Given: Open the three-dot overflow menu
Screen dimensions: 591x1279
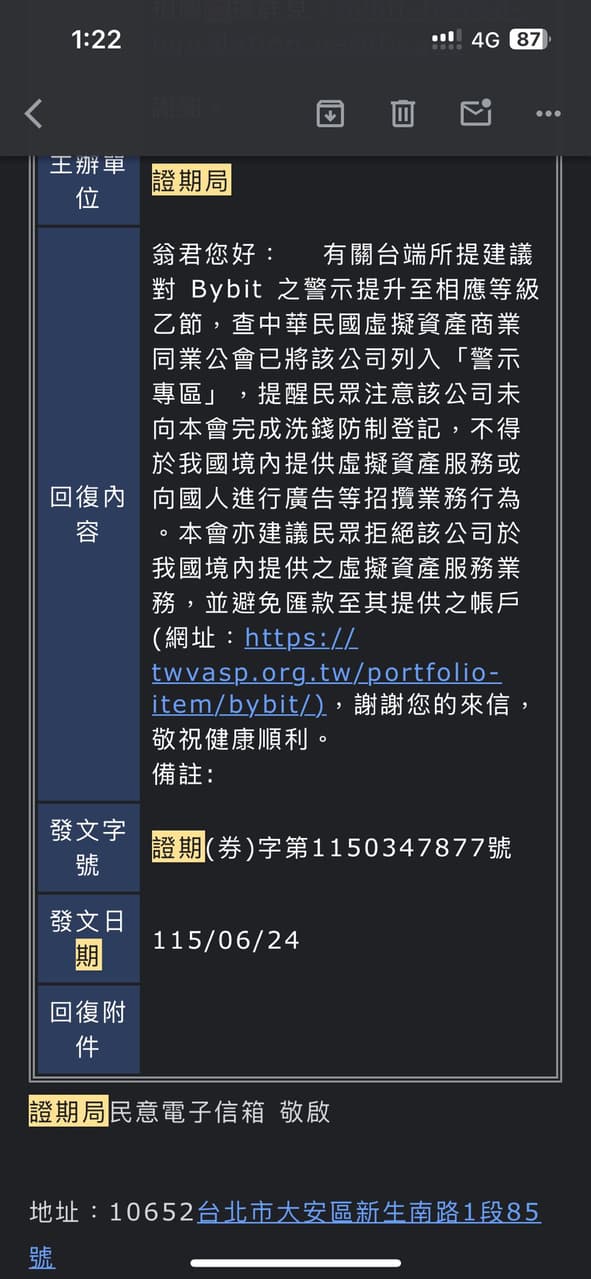Looking at the screenshot, I should point(548,114).
